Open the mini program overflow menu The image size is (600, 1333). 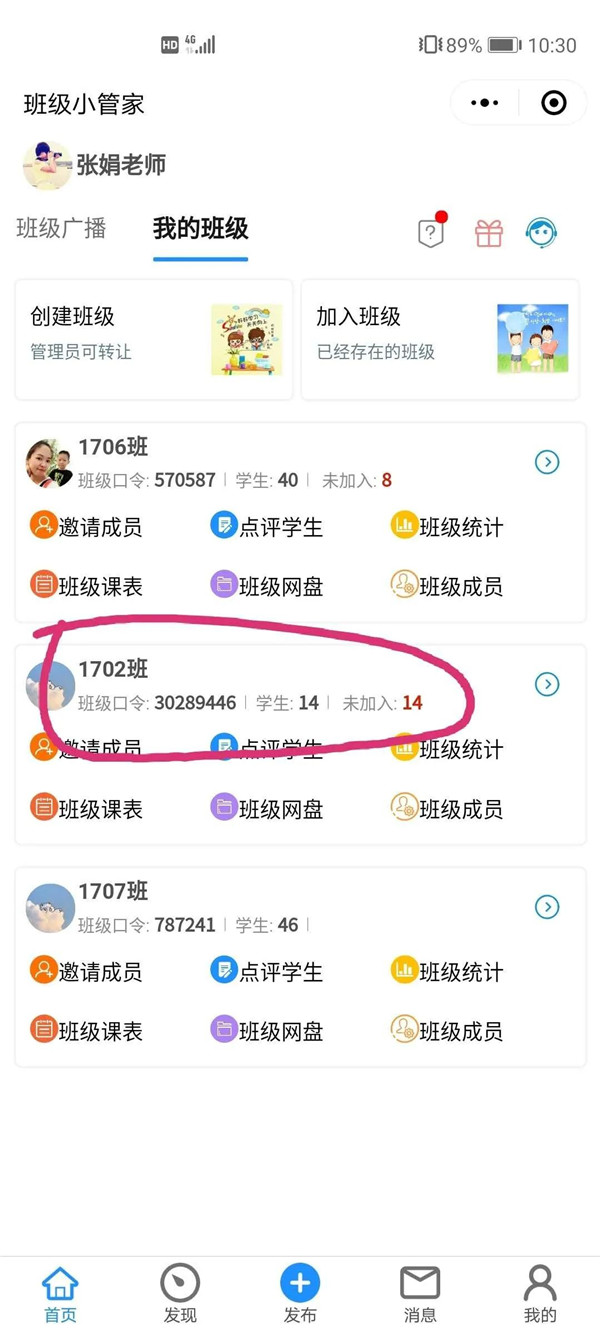click(x=485, y=103)
